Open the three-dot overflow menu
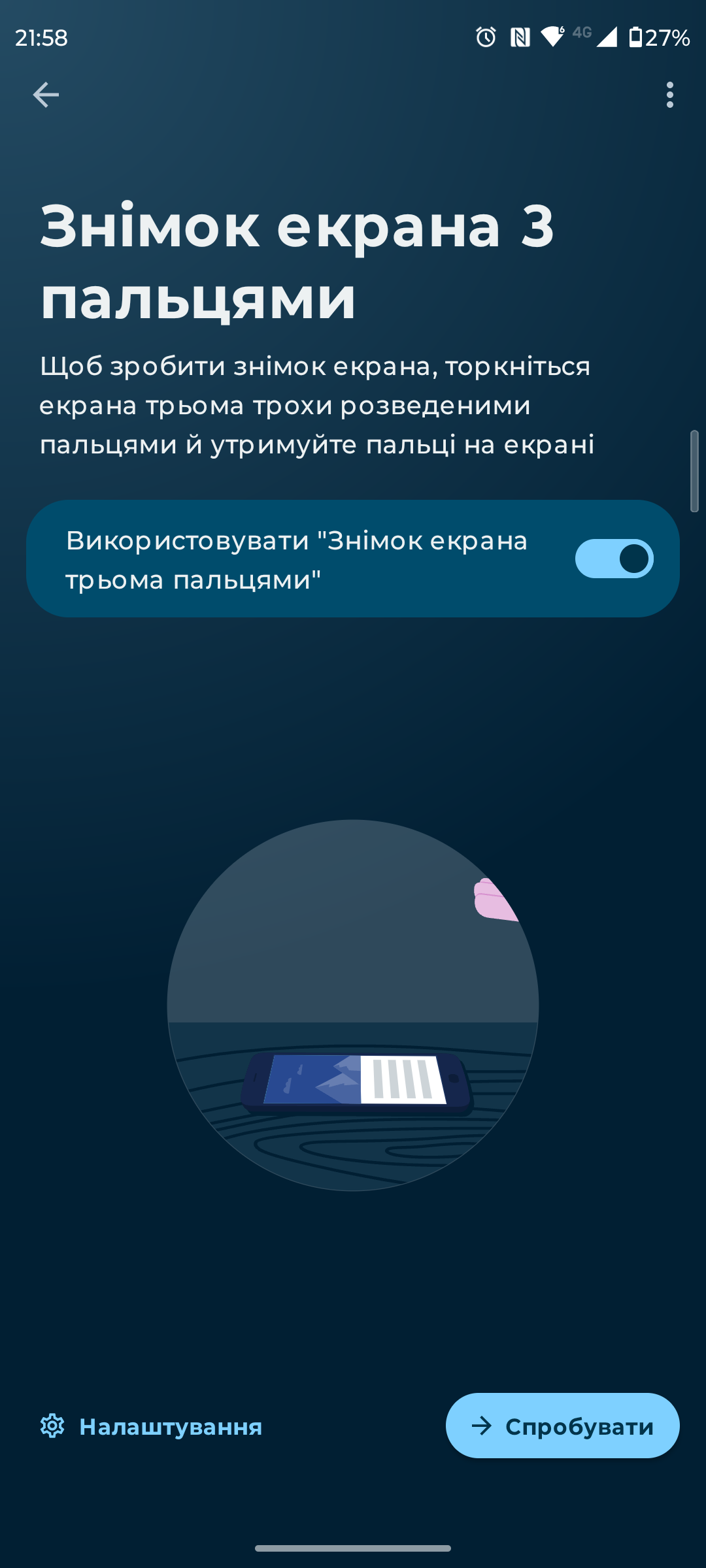The width and height of the screenshot is (706, 1568). (x=669, y=95)
